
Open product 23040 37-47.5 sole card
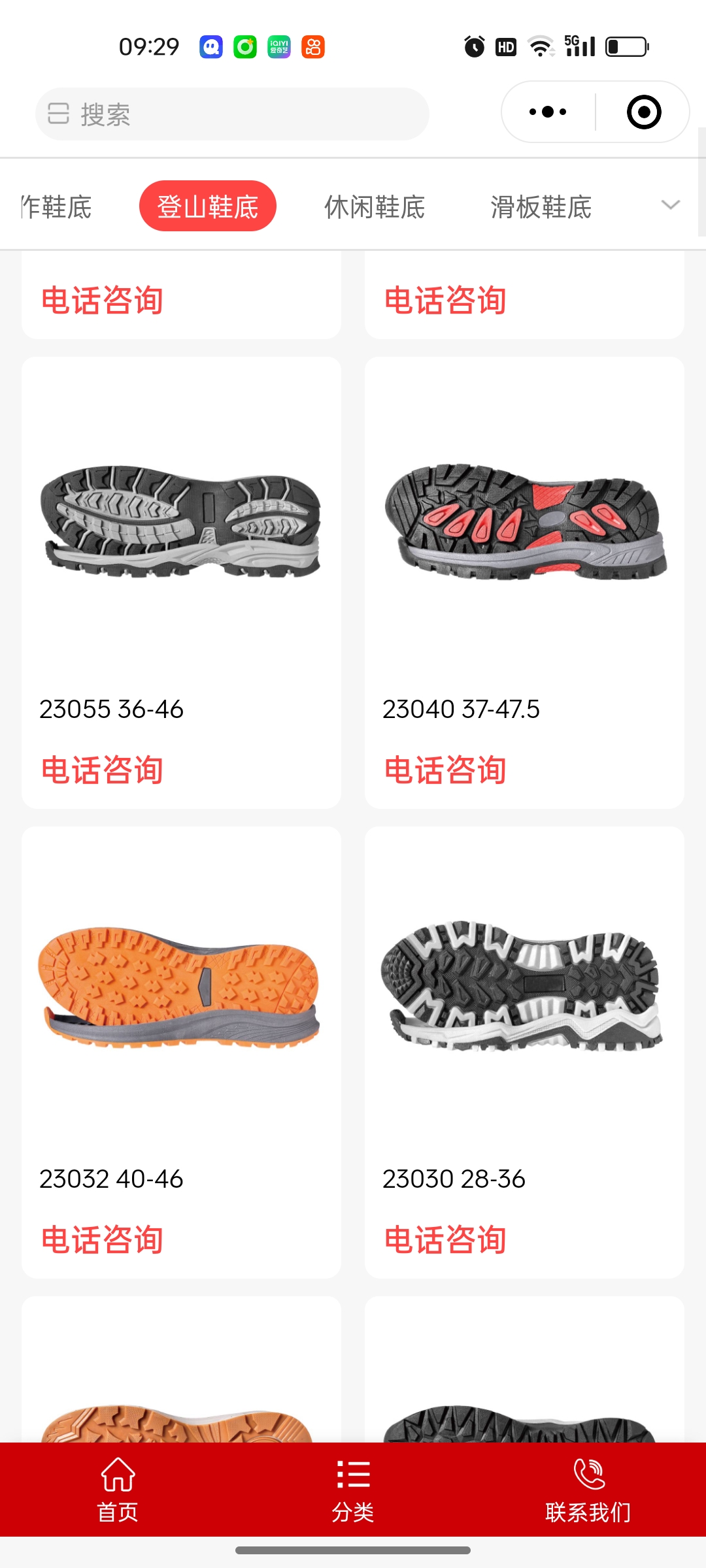[524, 523]
